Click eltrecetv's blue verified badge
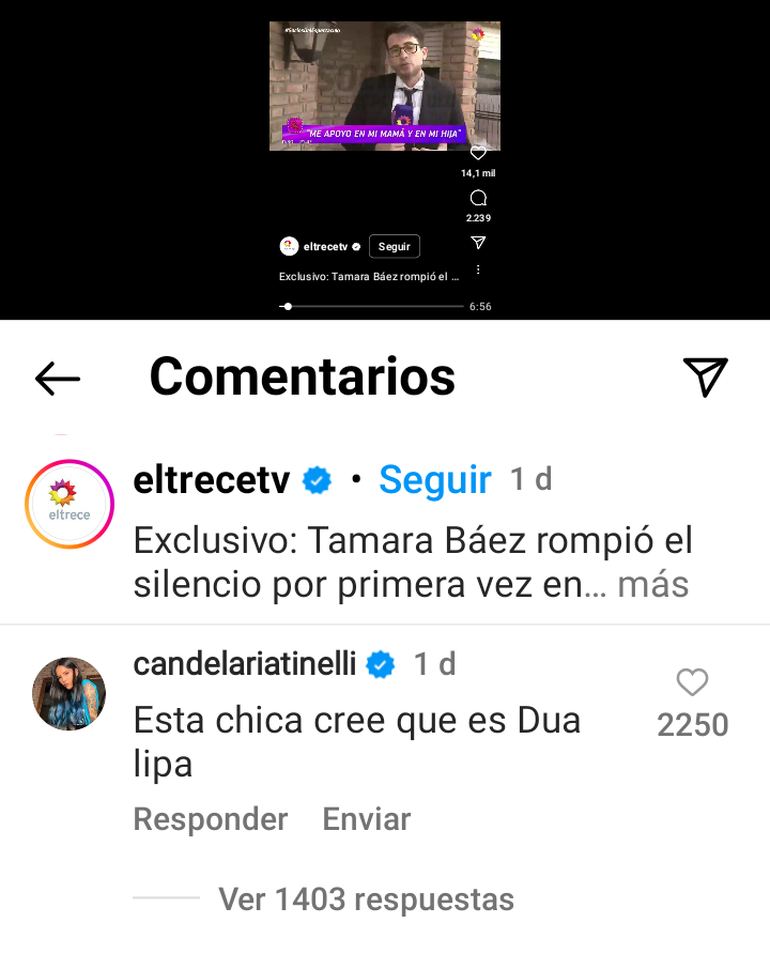The image size is (770, 954). pos(316,480)
